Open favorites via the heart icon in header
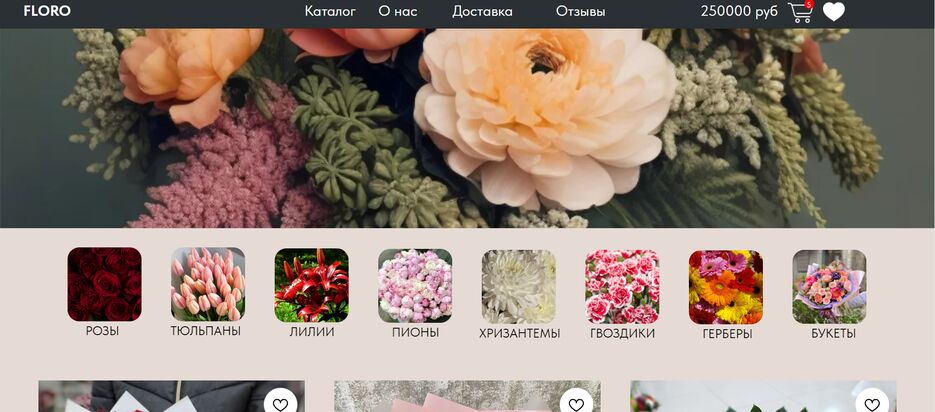This screenshot has width=935, height=412. [834, 12]
